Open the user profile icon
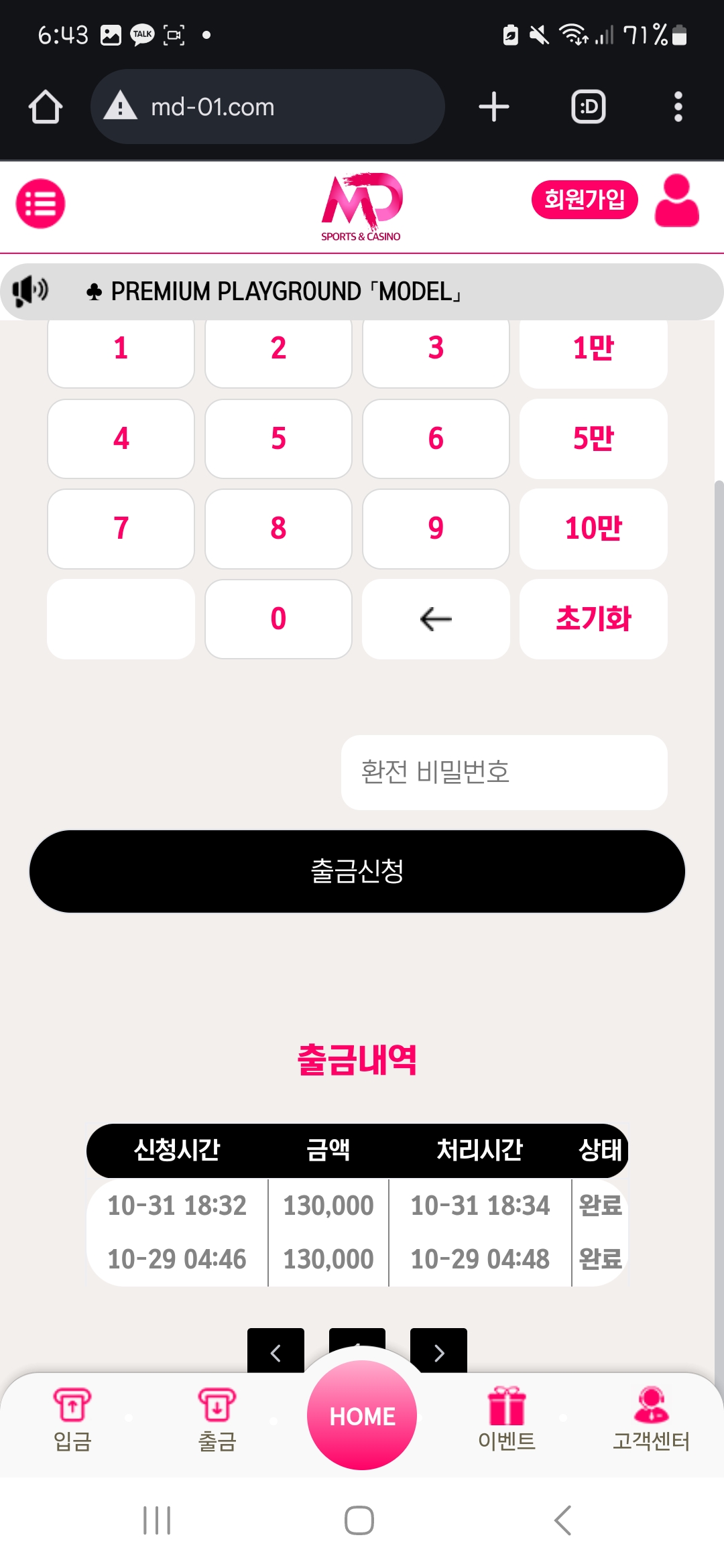Image resolution: width=724 pixels, height=1568 pixels. [x=677, y=200]
